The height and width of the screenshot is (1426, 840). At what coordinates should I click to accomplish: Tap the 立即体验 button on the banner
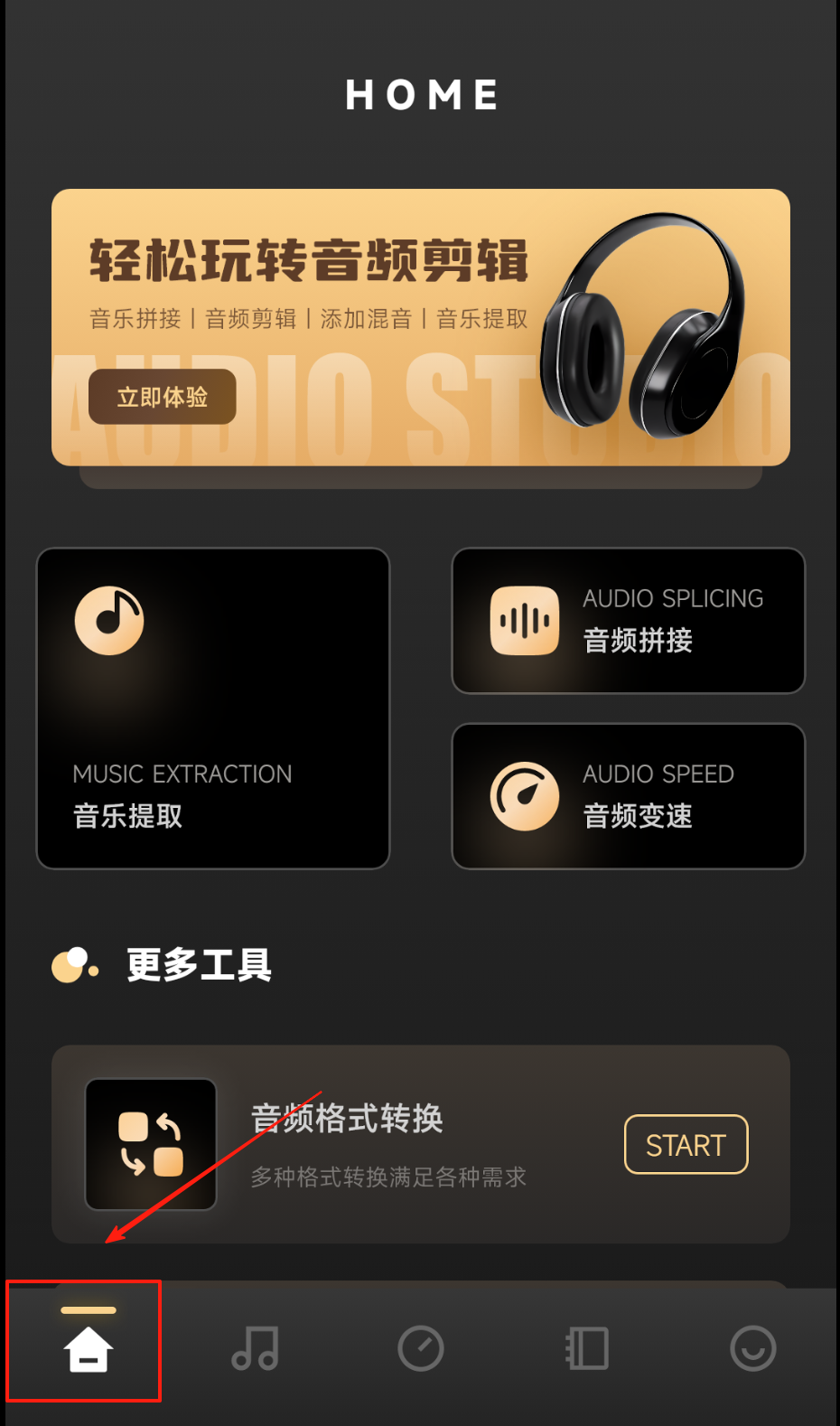(x=163, y=397)
